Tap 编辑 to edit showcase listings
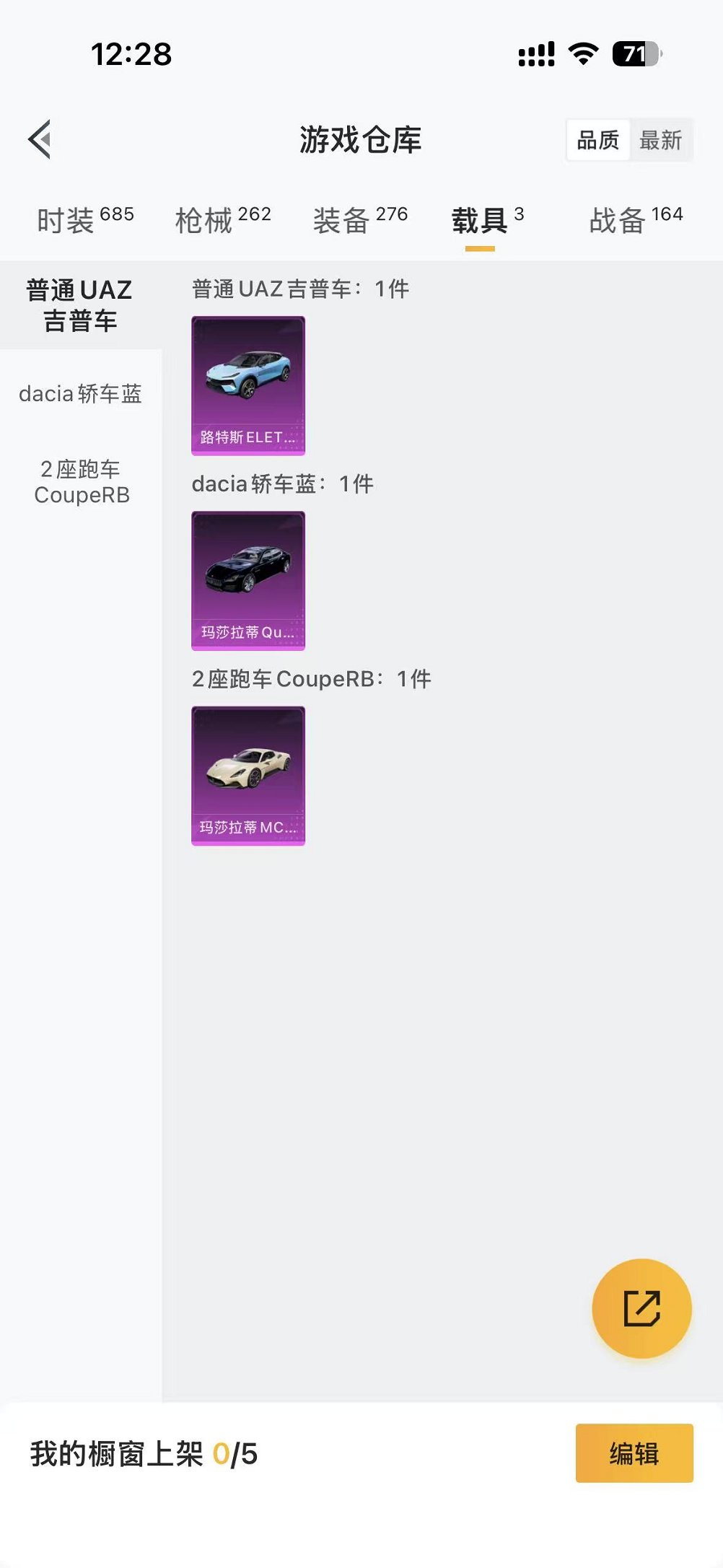723x1568 pixels. click(x=634, y=1453)
